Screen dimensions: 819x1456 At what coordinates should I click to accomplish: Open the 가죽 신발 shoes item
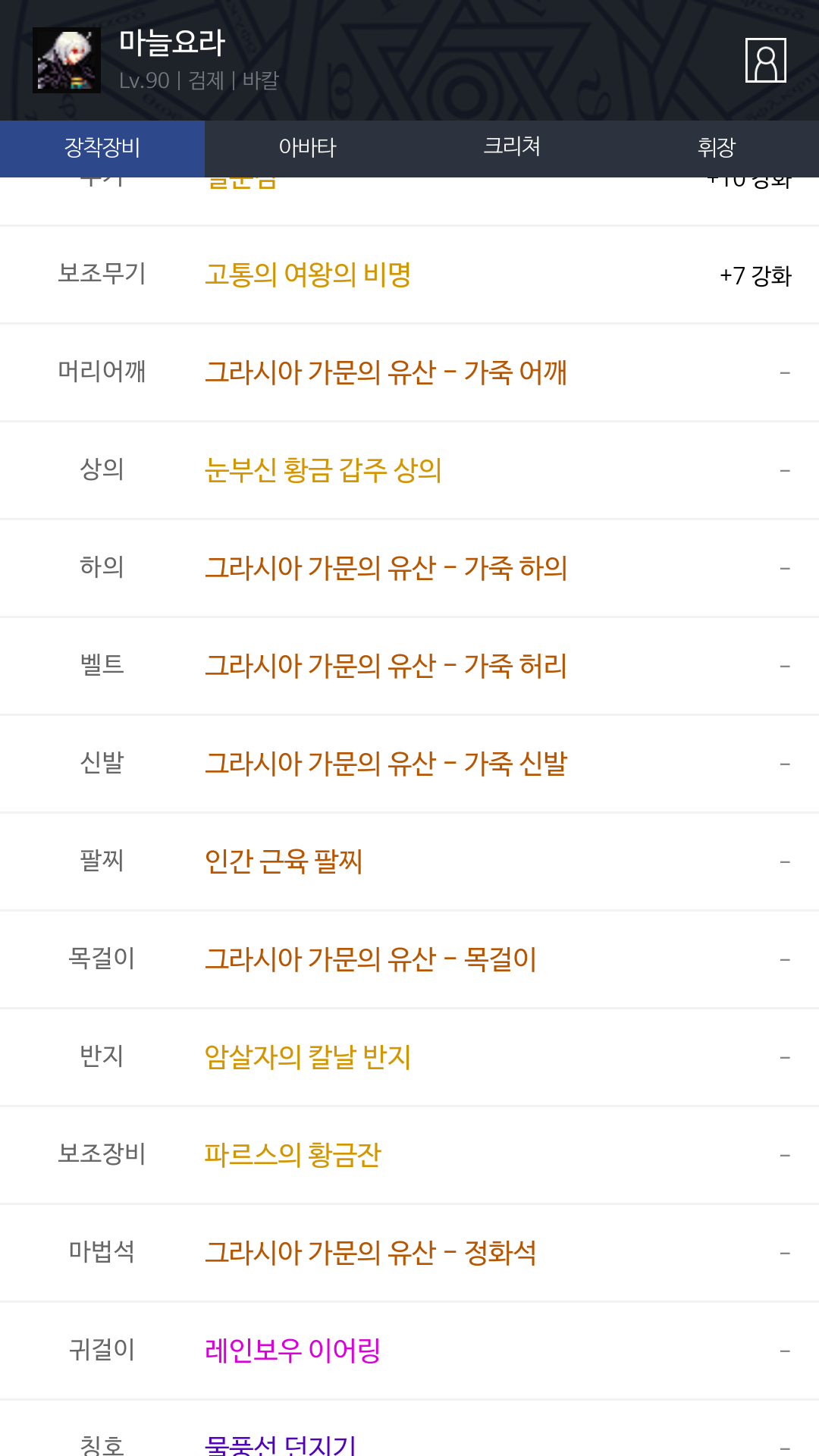[x=409, y=764]
